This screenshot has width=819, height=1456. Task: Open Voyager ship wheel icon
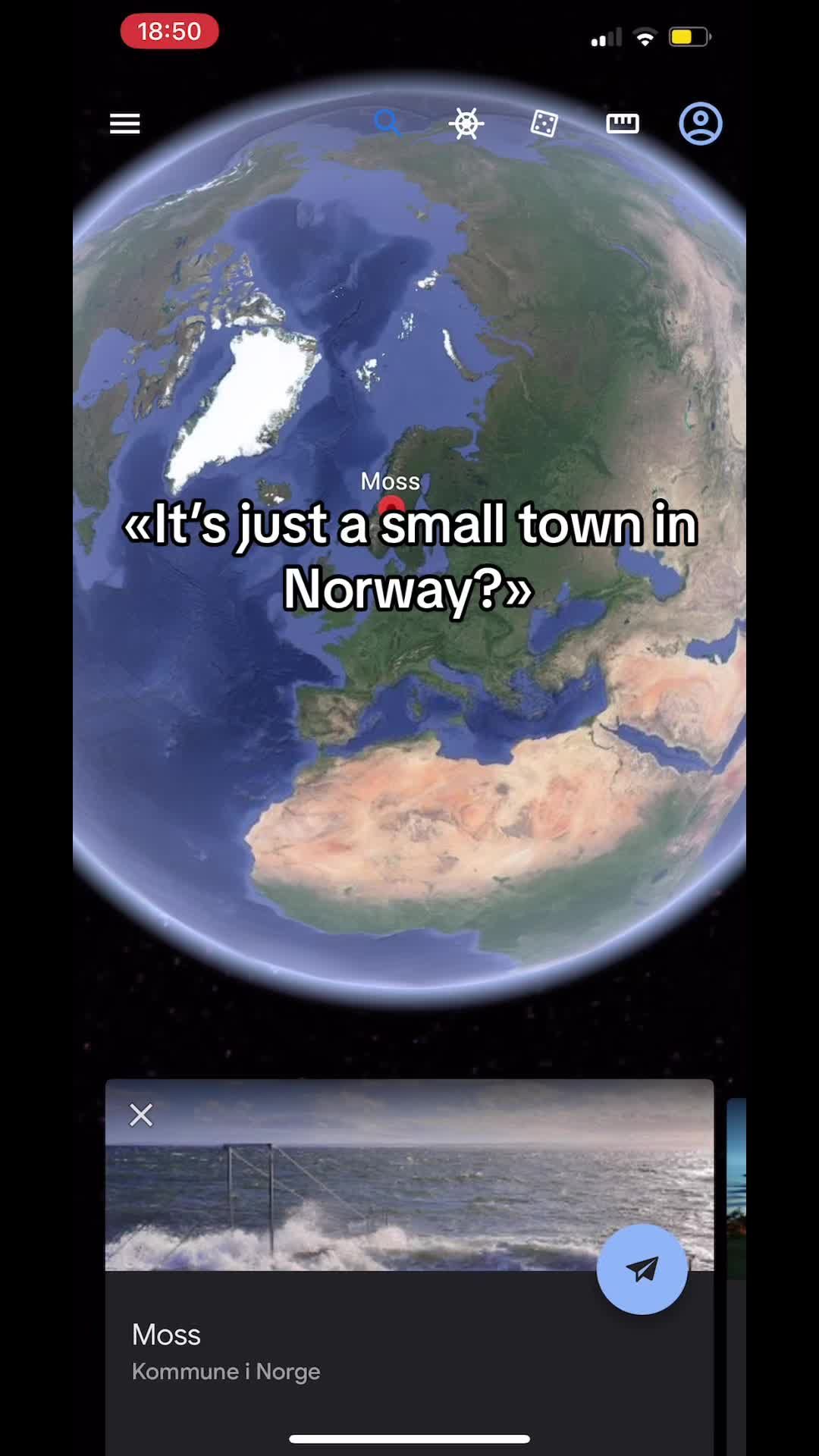tap(466, 124)
